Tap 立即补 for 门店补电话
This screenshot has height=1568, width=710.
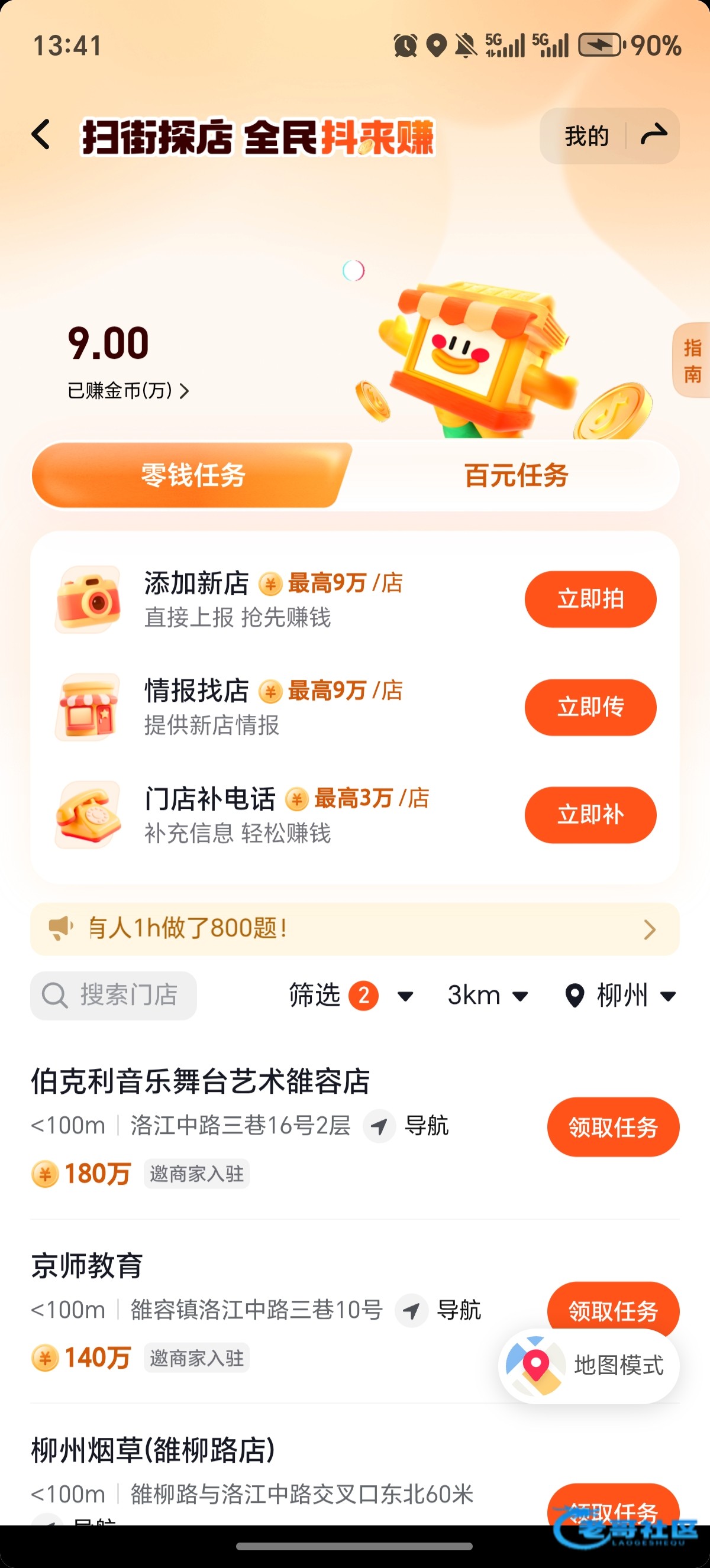click(590, 814)
